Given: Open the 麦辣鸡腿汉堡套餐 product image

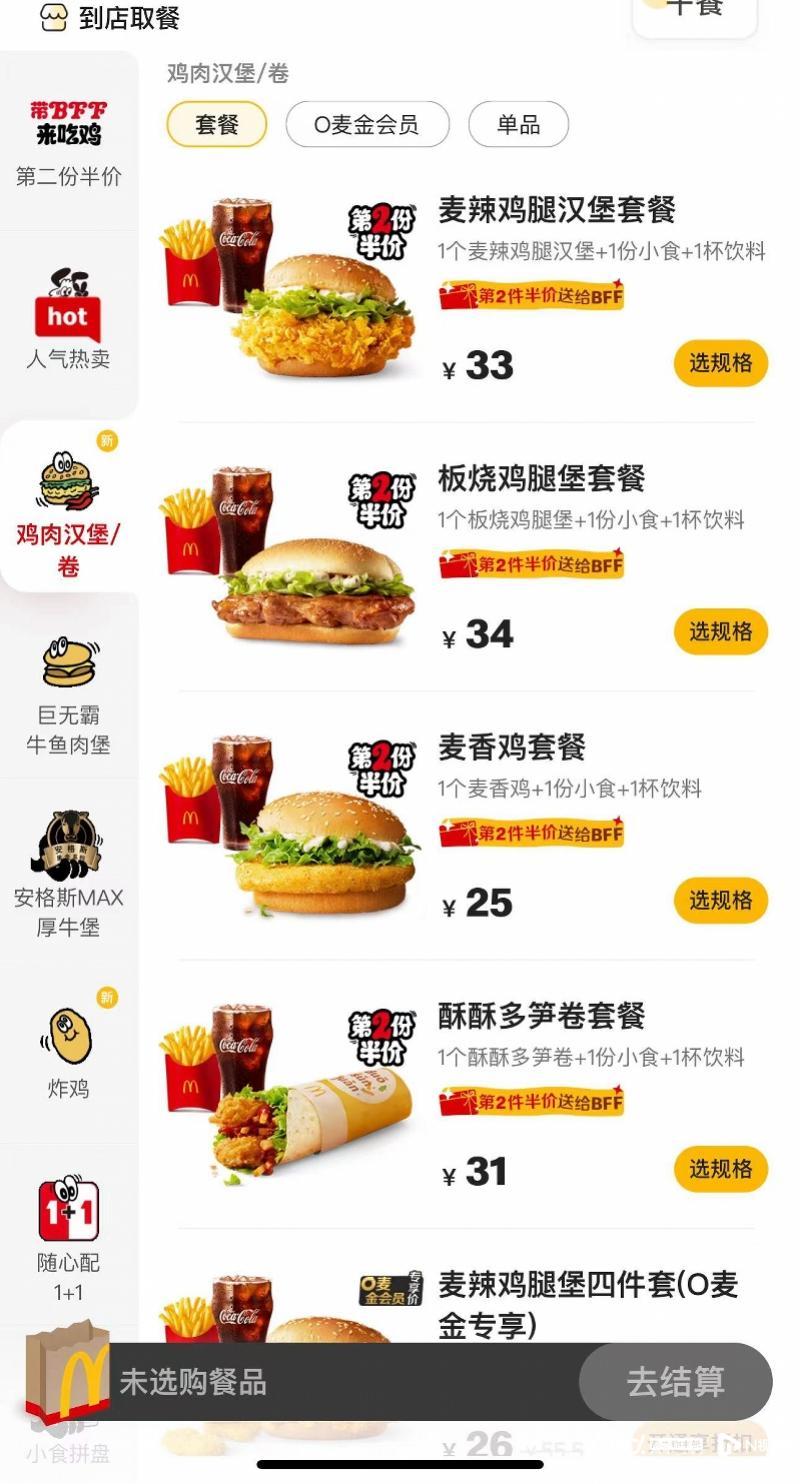Looking at the screenshot, I should point(288,288).
